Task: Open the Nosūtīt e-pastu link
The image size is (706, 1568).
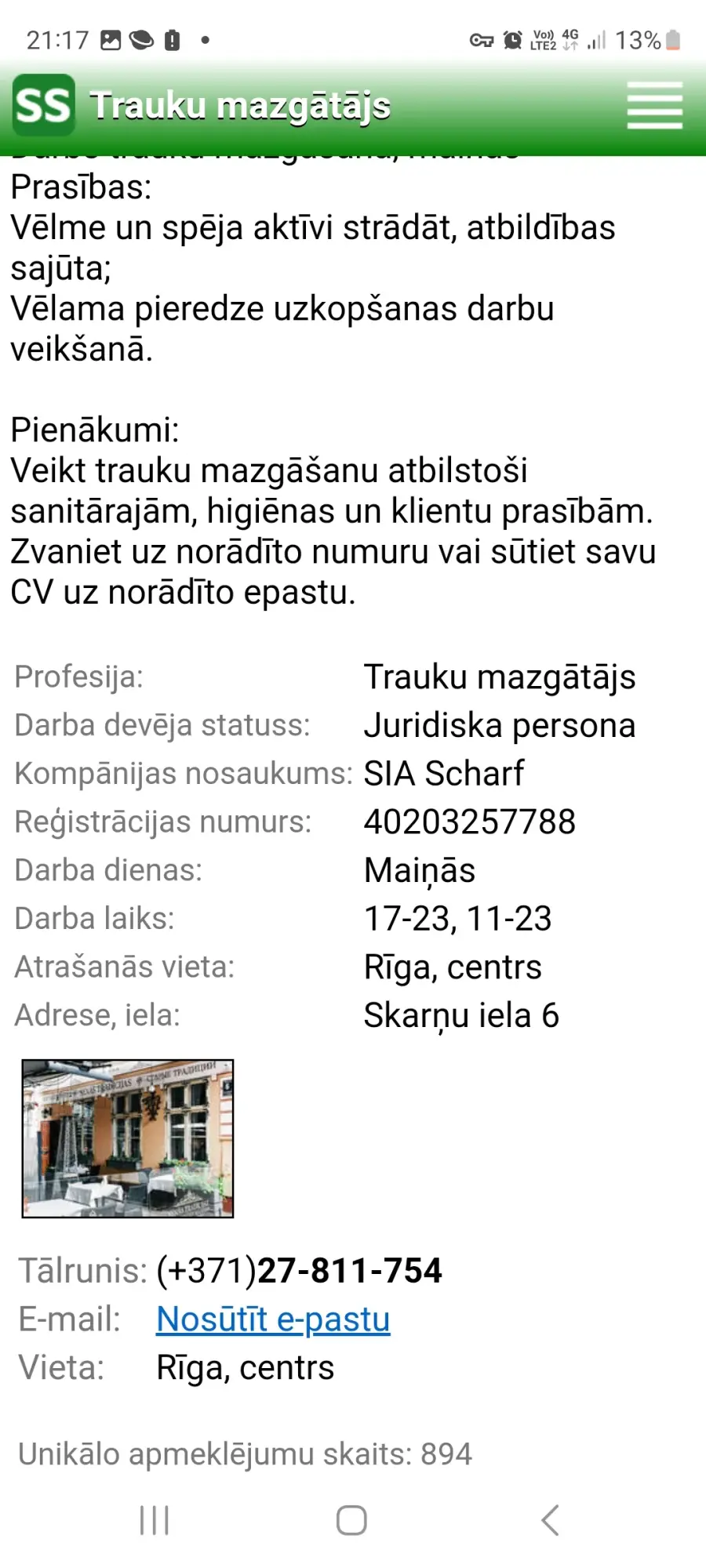Action: pos(273,1319)
